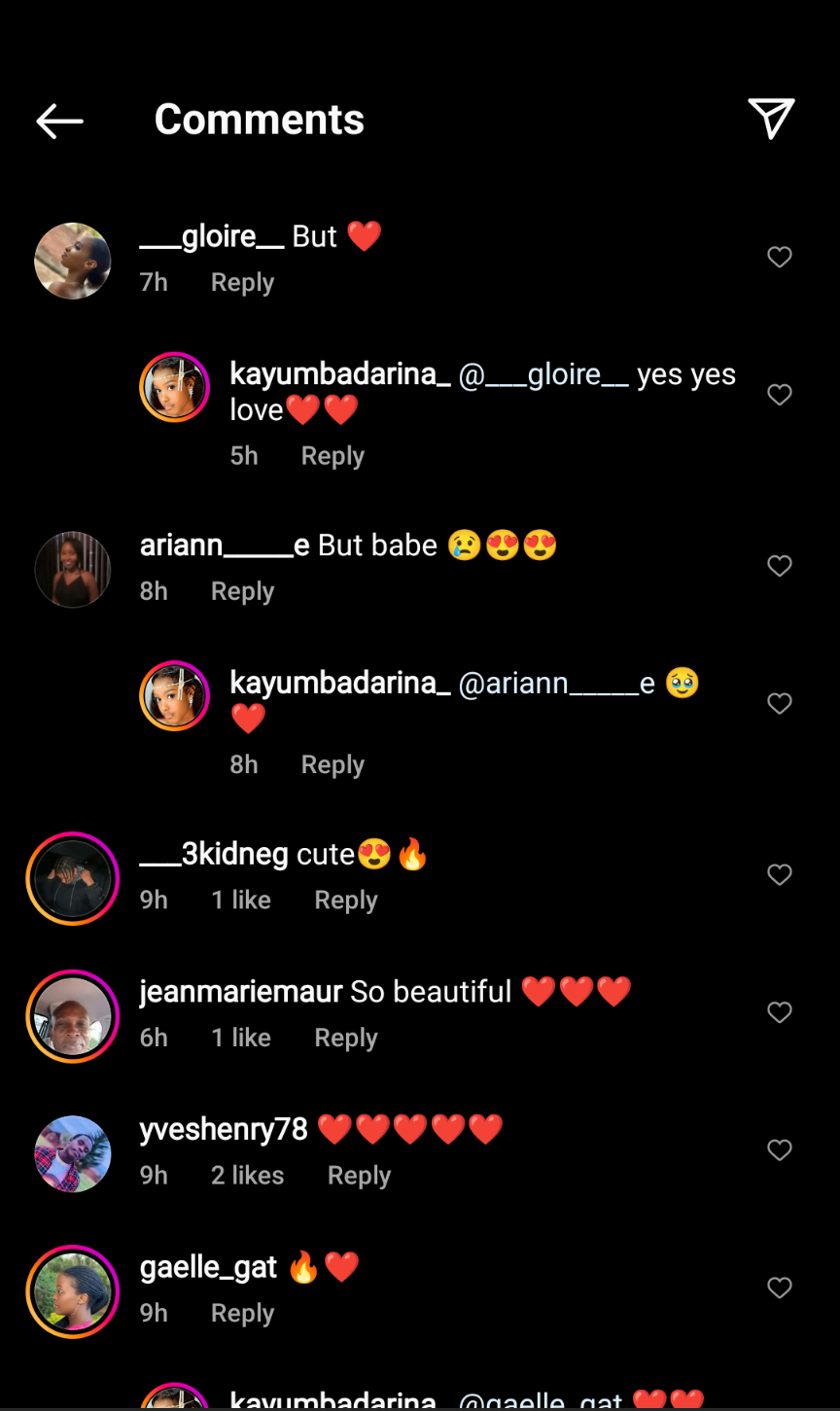
Task: Reply to jeanmariemaur's comment
Action: [x=345, y=1038]
